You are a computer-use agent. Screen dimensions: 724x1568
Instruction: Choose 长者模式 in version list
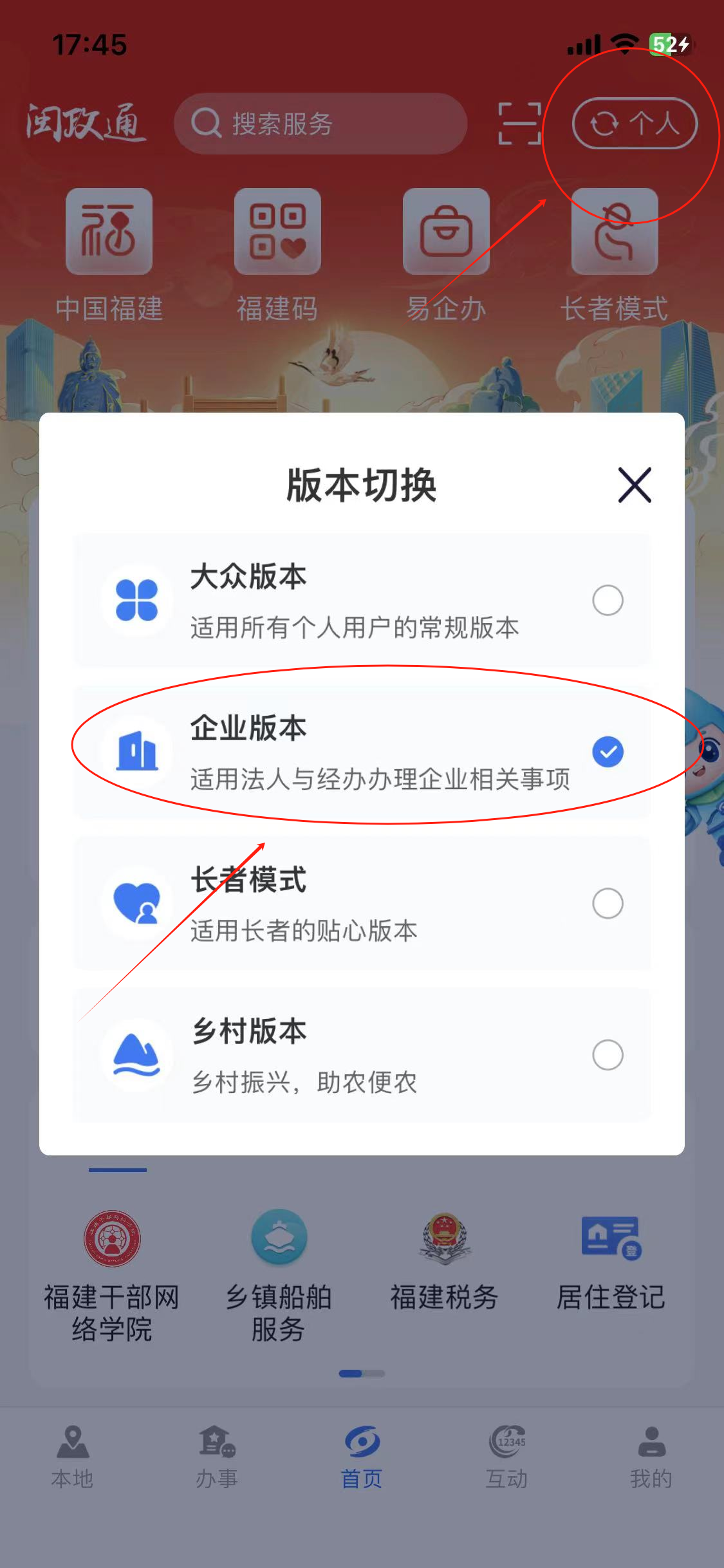pos(362,903)
